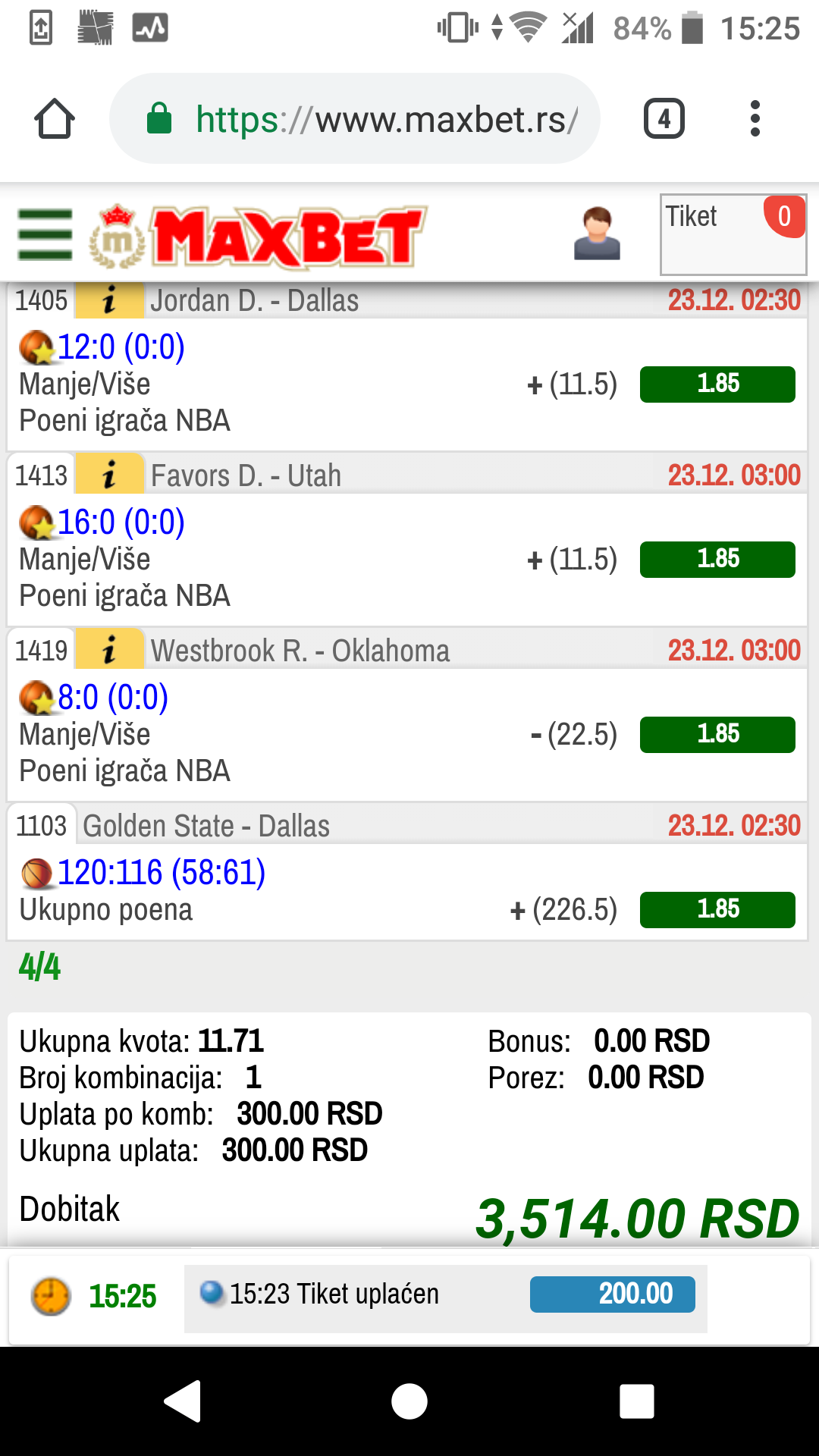Open the Chrome overflow menu
The width and height of the screenshot is (819, 1456).
755,118
